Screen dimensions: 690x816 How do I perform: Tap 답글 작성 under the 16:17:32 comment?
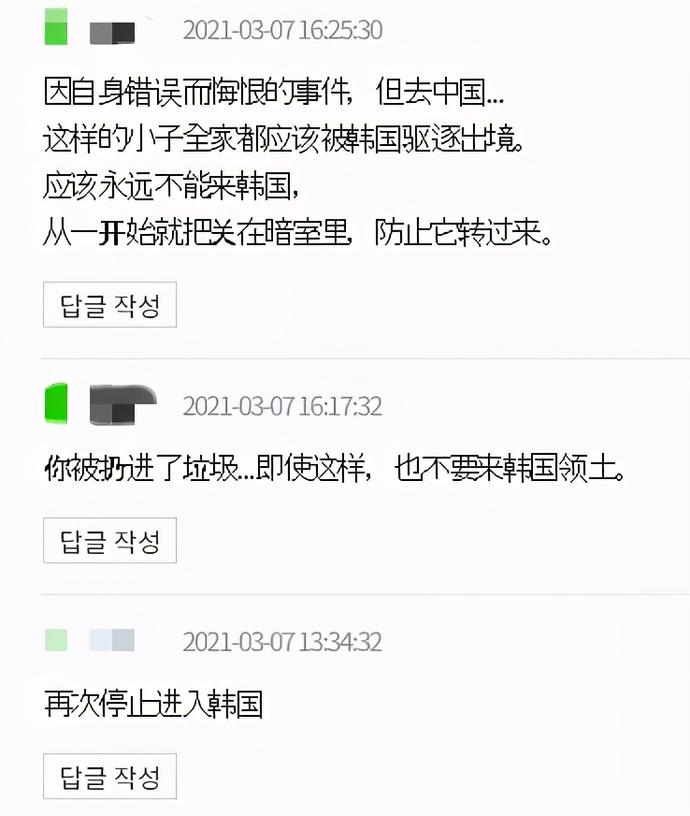coord(110,541)
